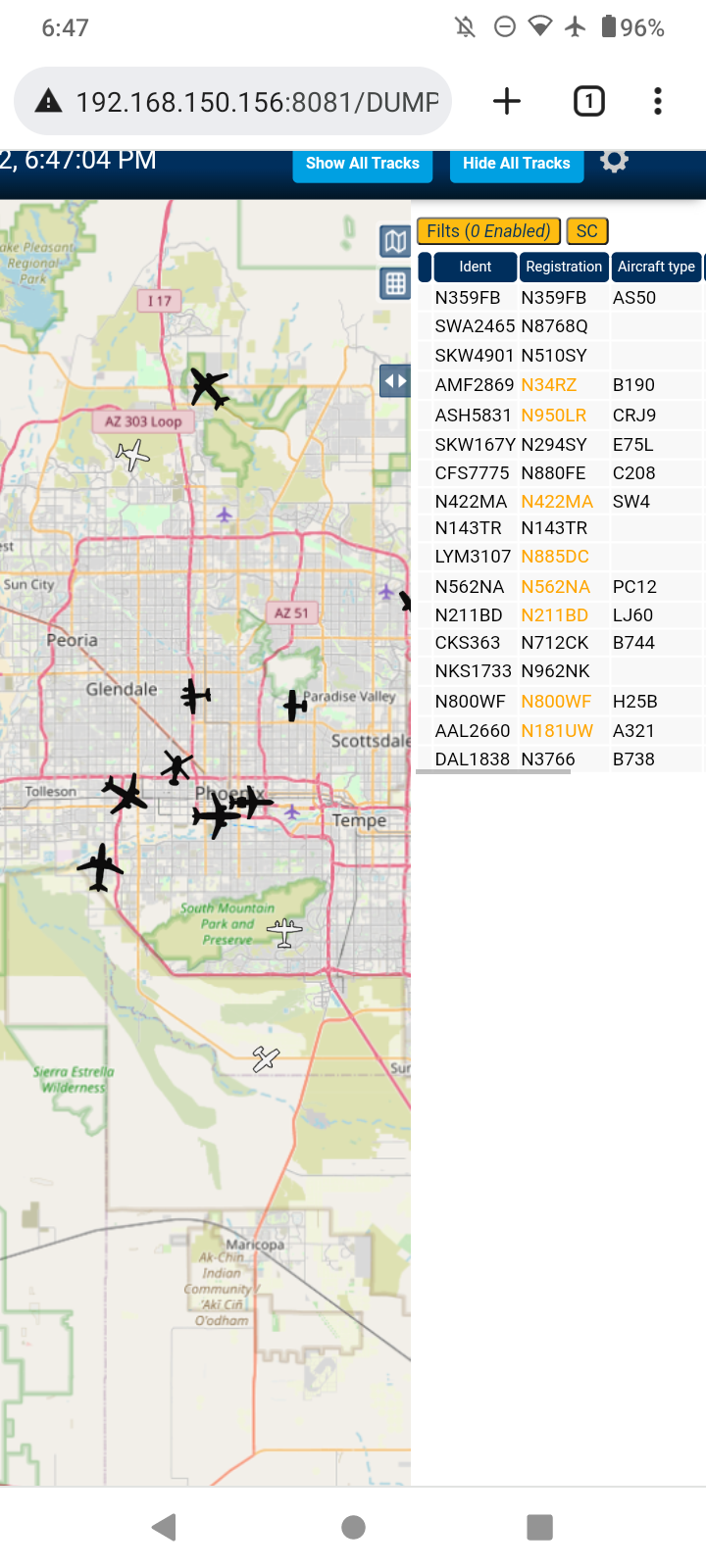Sort by the Aircraft type column
This screenshot has width=706, height=1568.
coord(656,267)
